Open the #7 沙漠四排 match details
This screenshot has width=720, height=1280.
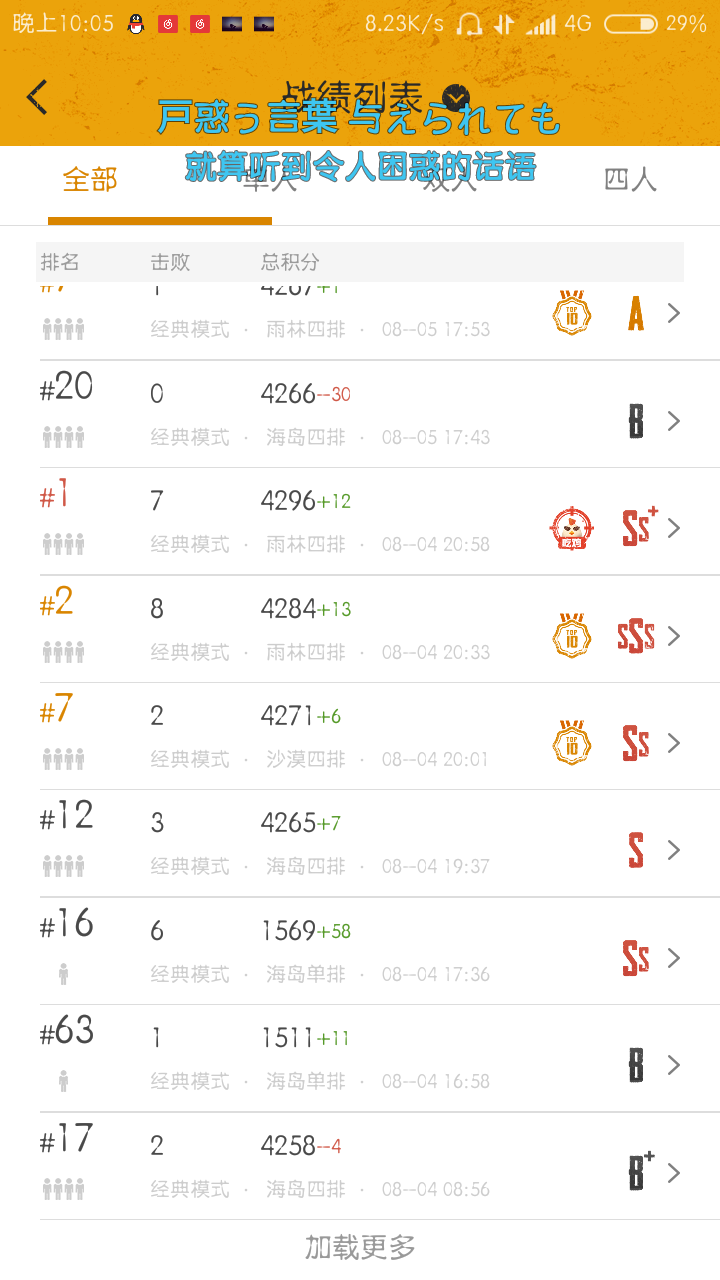pyautogui.click(x=360, y=737)
